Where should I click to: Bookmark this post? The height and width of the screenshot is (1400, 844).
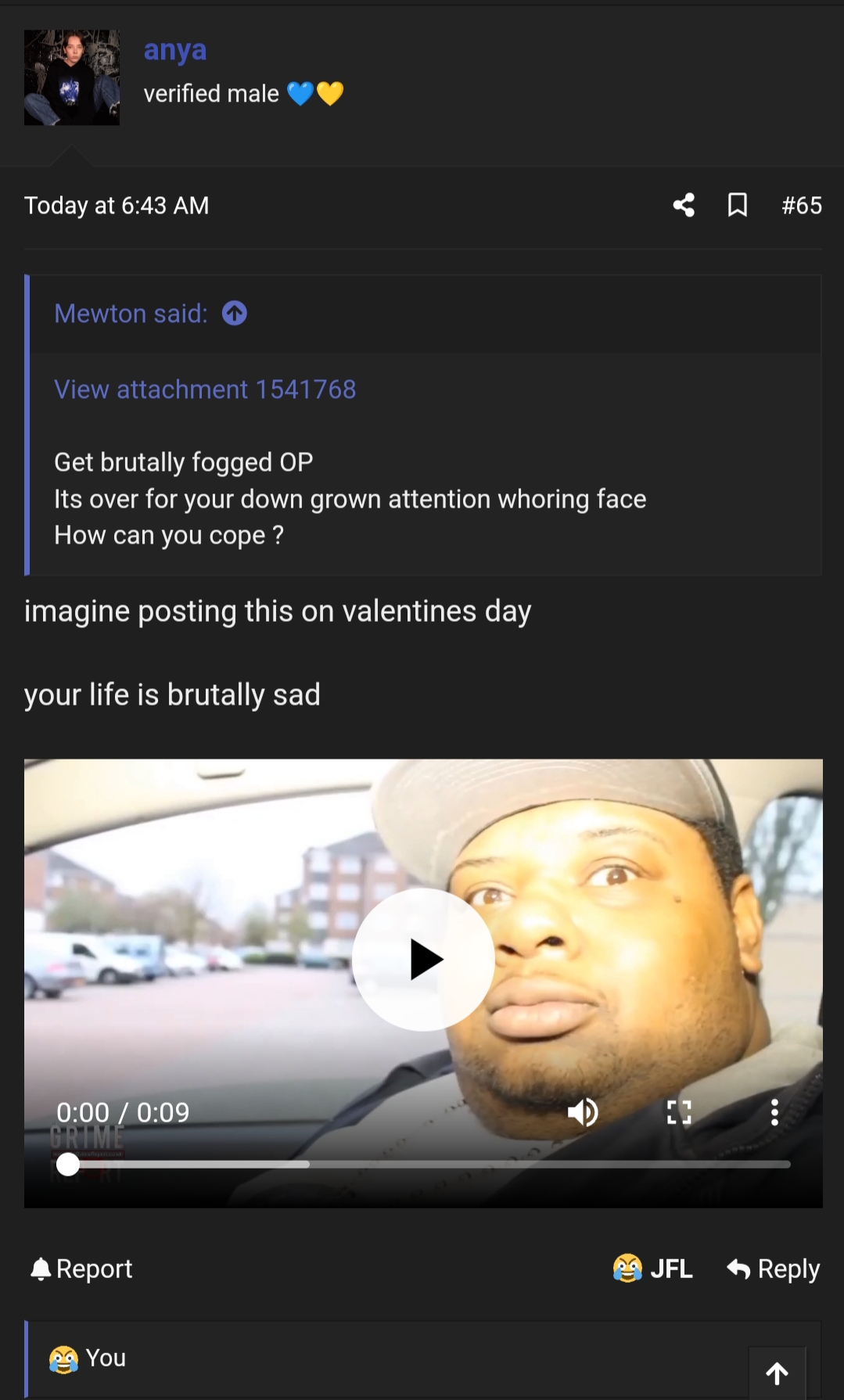coord(737,205)
